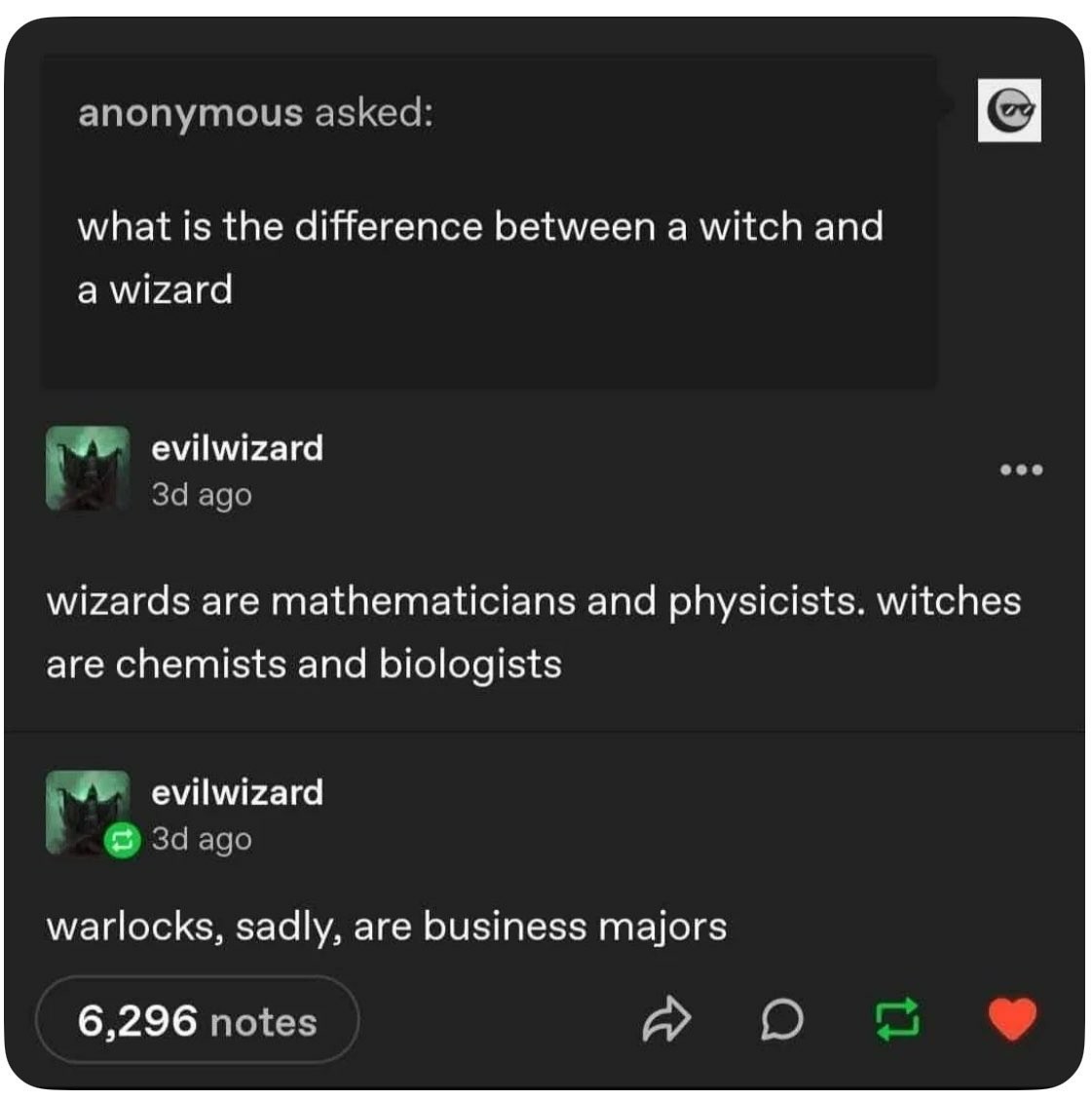Open the anonymous asker's sunglasses avatar
The width and height of the screenshot is (1092, 1100).
[x=1009, y=110]
